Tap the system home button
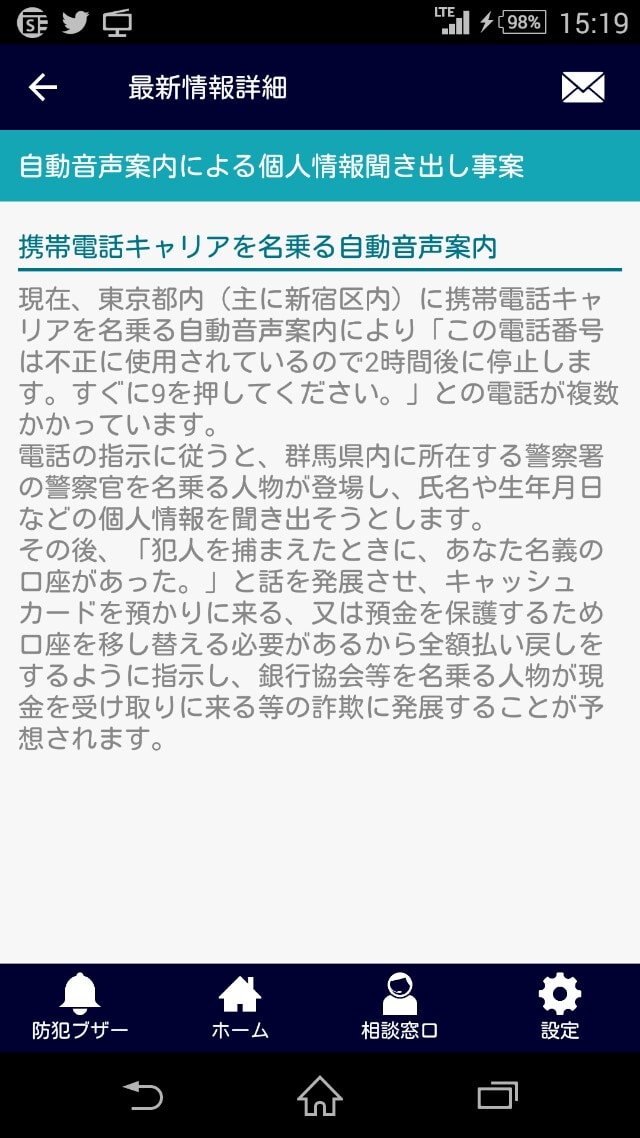The image size is (640, 1138). click(320, 1096)
